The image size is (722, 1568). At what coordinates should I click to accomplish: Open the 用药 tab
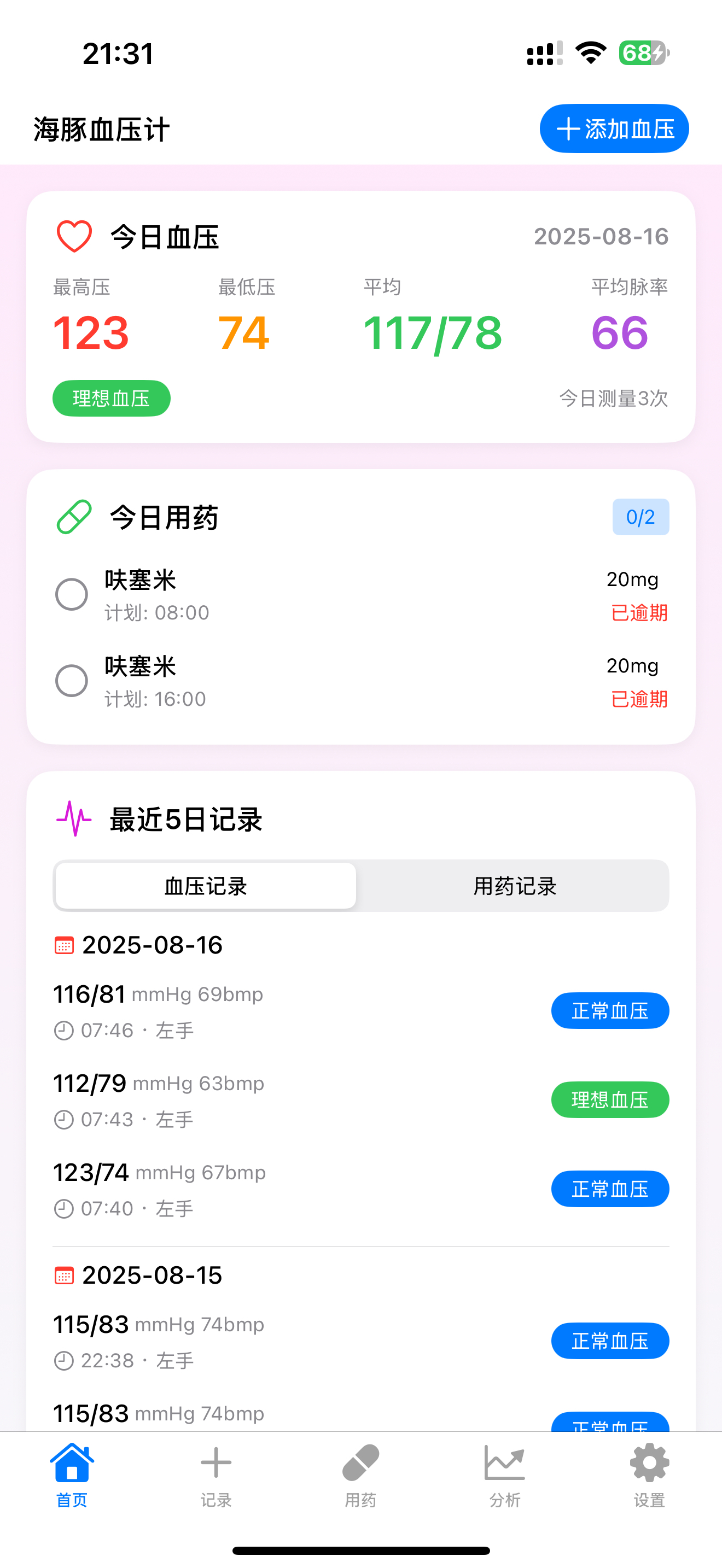[360, 1473]
